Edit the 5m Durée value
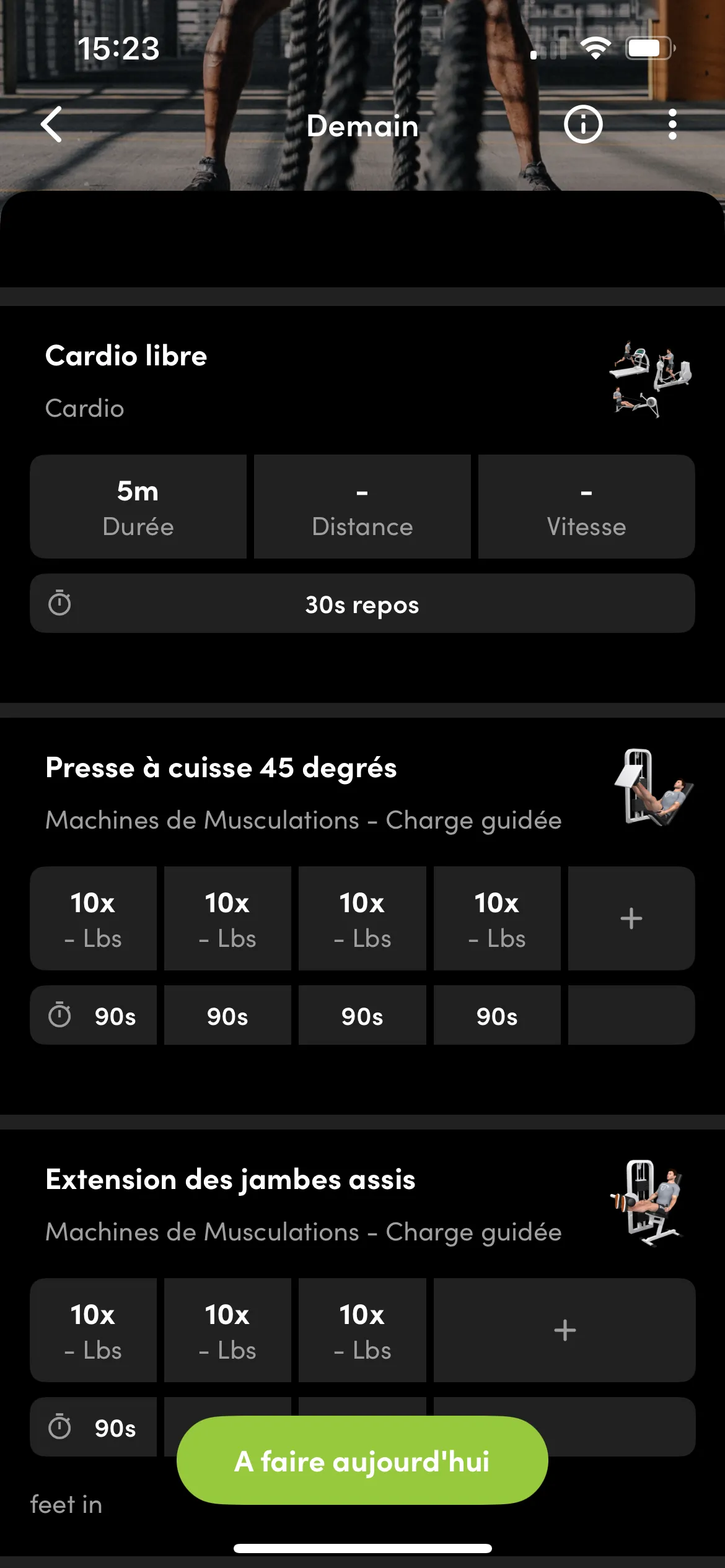 click(x=138, y=507)
